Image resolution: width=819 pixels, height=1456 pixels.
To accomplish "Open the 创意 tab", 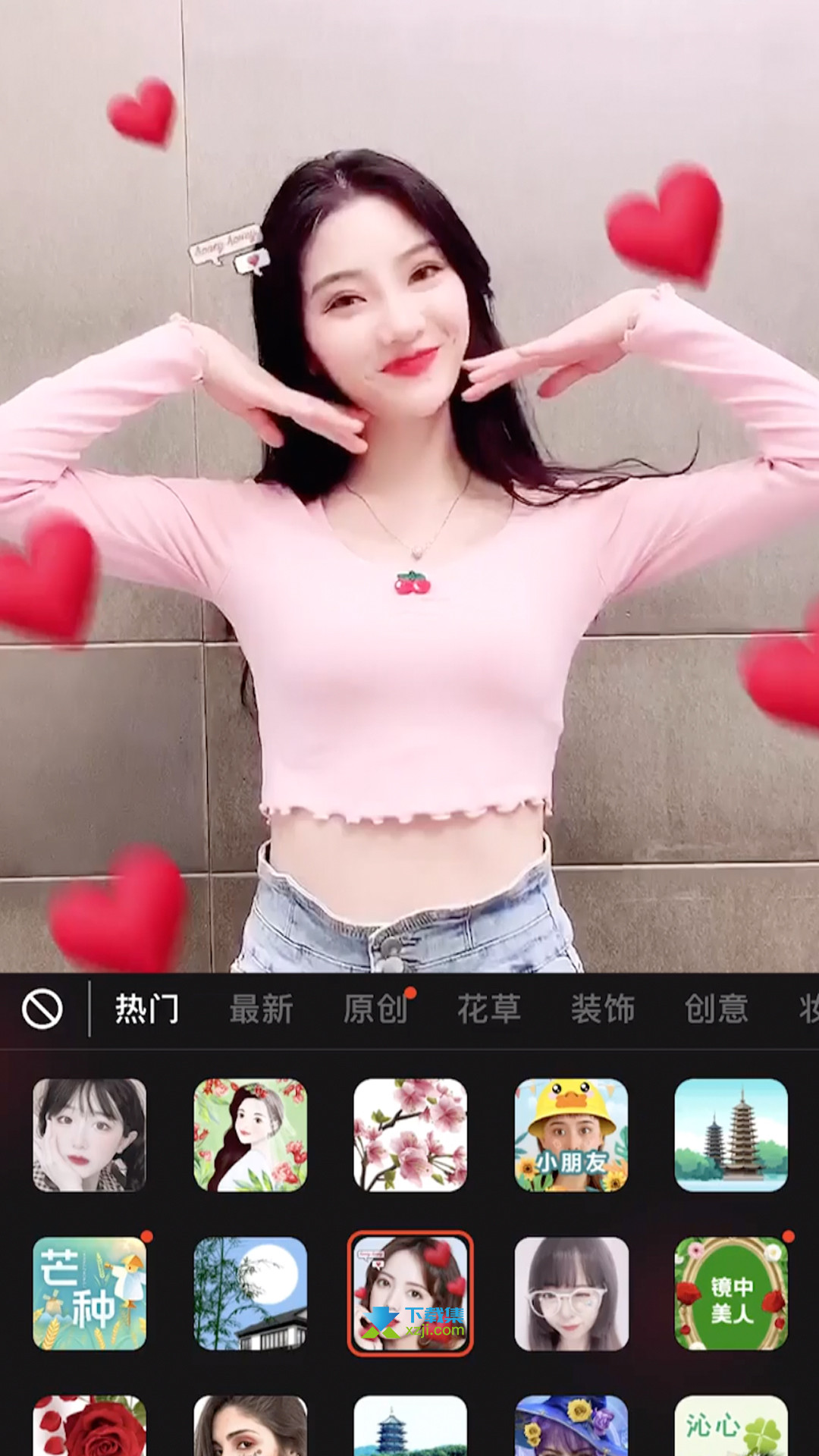I will tap(717, 1009).
